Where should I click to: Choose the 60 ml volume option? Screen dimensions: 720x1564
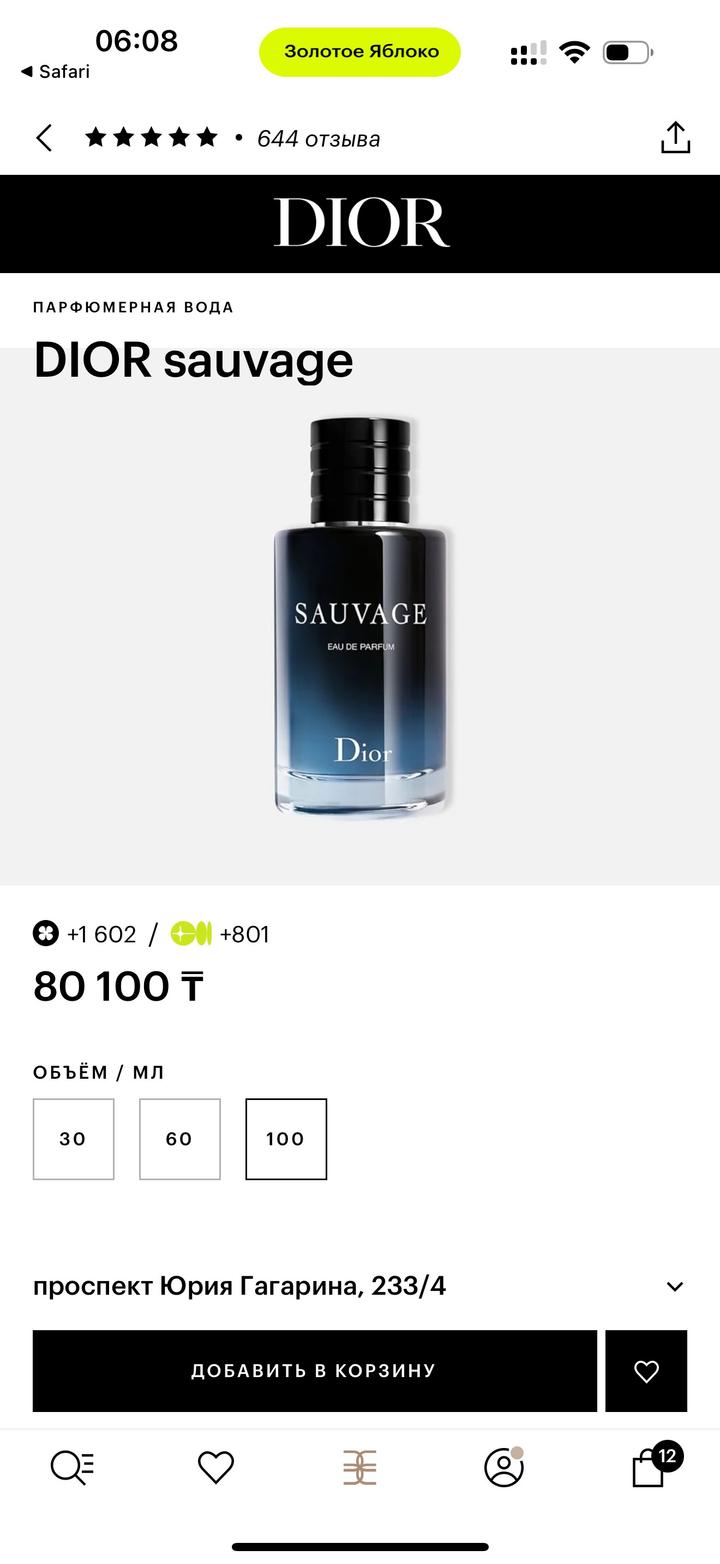click(x=179, y=1139)
